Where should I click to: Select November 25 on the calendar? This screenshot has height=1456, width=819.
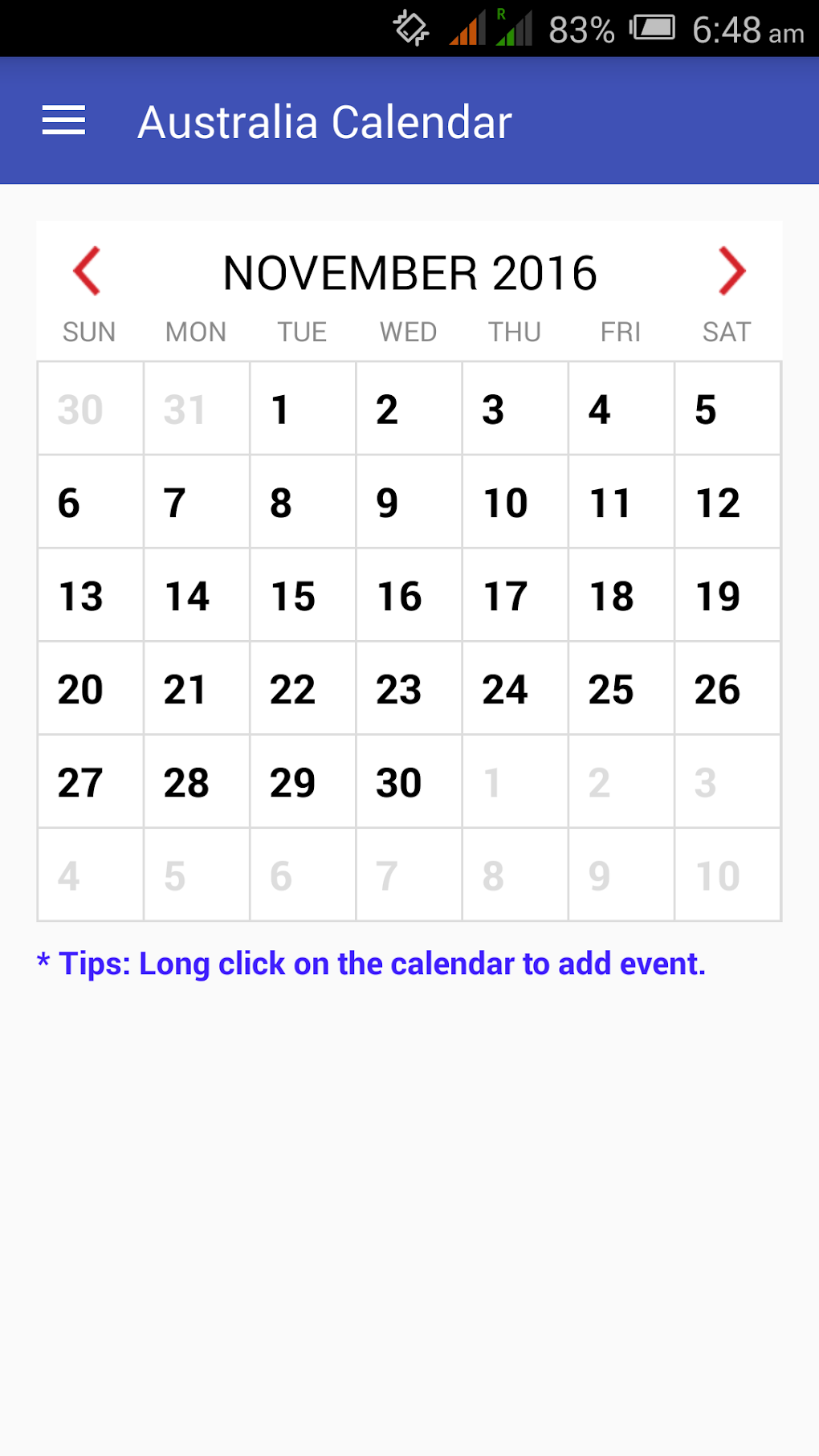pyautogui.click(x=621, y=688)
